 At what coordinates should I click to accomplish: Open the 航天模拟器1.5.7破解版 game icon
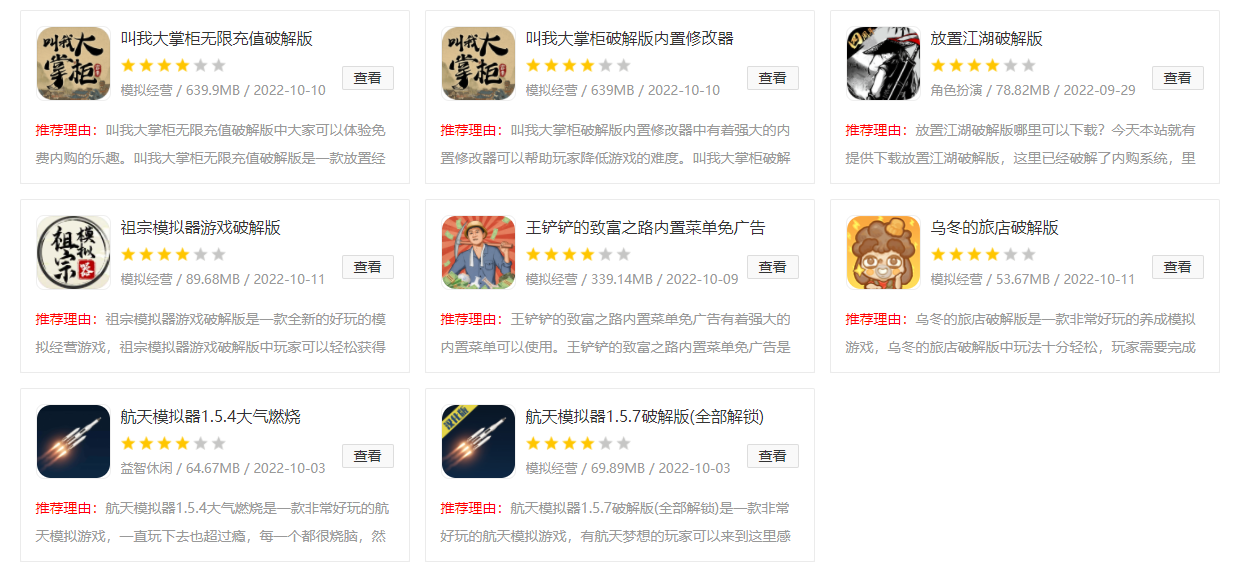(x=478, y=442)
